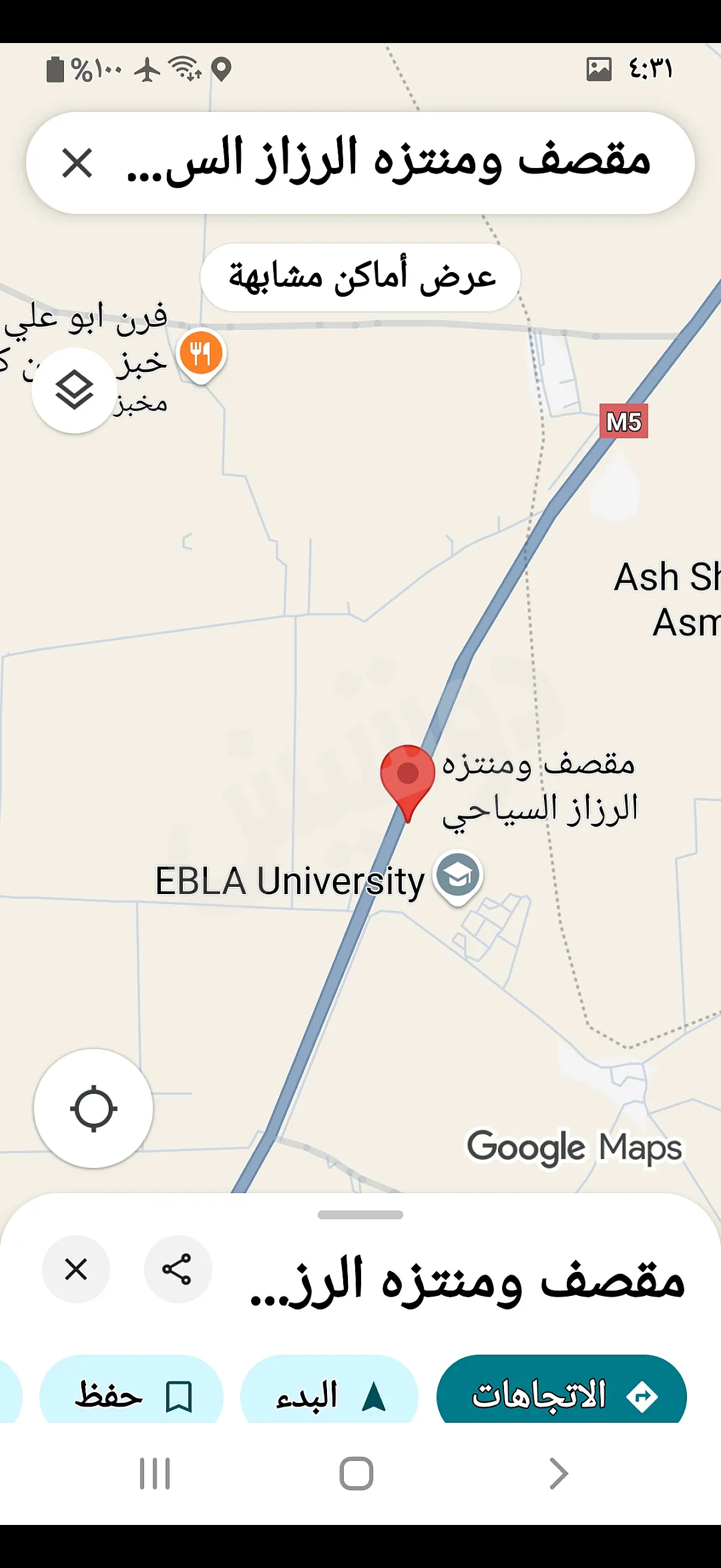Screen dimensions: 721x1568
Task: Tap the 'عرض أماكن مشابهة' chip
Action: pyautogui.click(x=360, y=277)
